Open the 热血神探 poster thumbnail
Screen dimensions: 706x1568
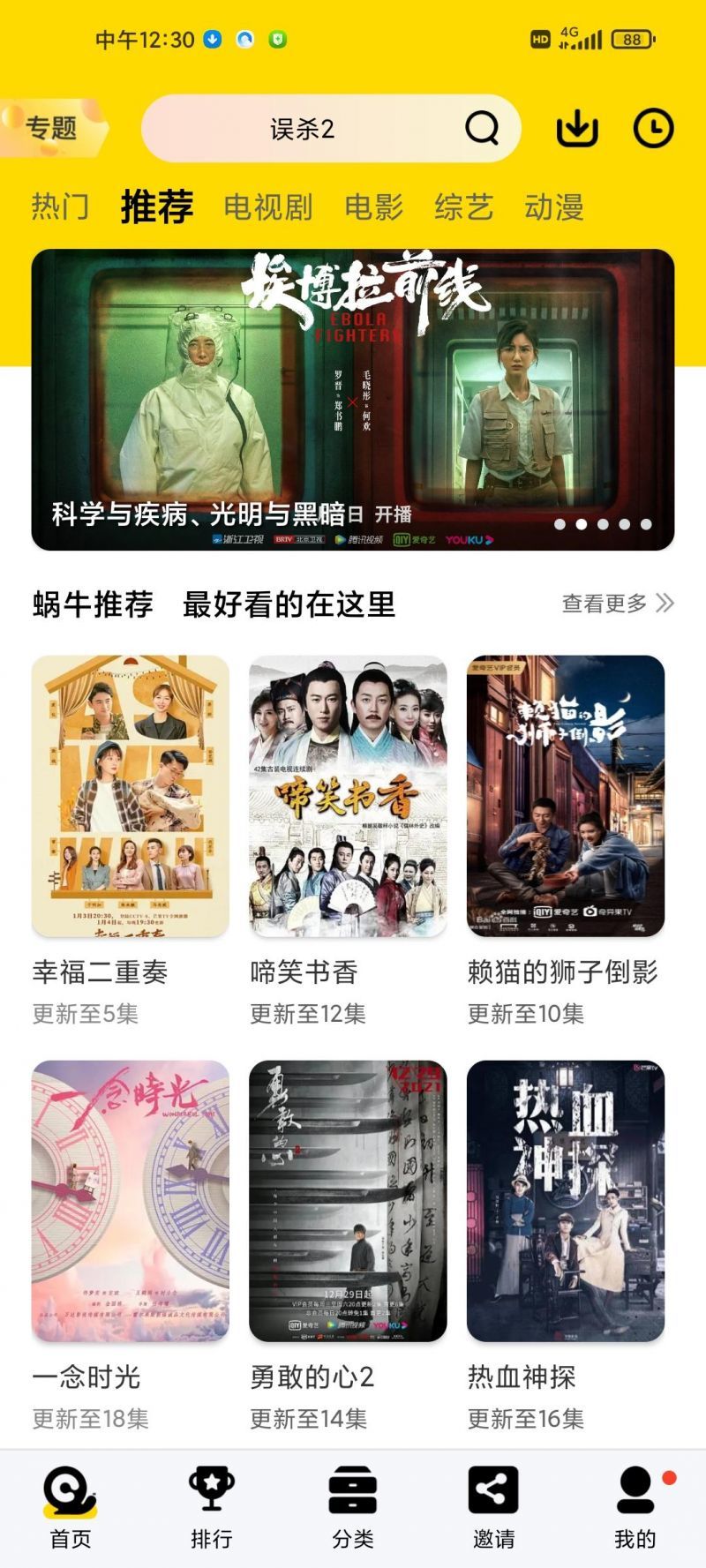pos(565,1204)
